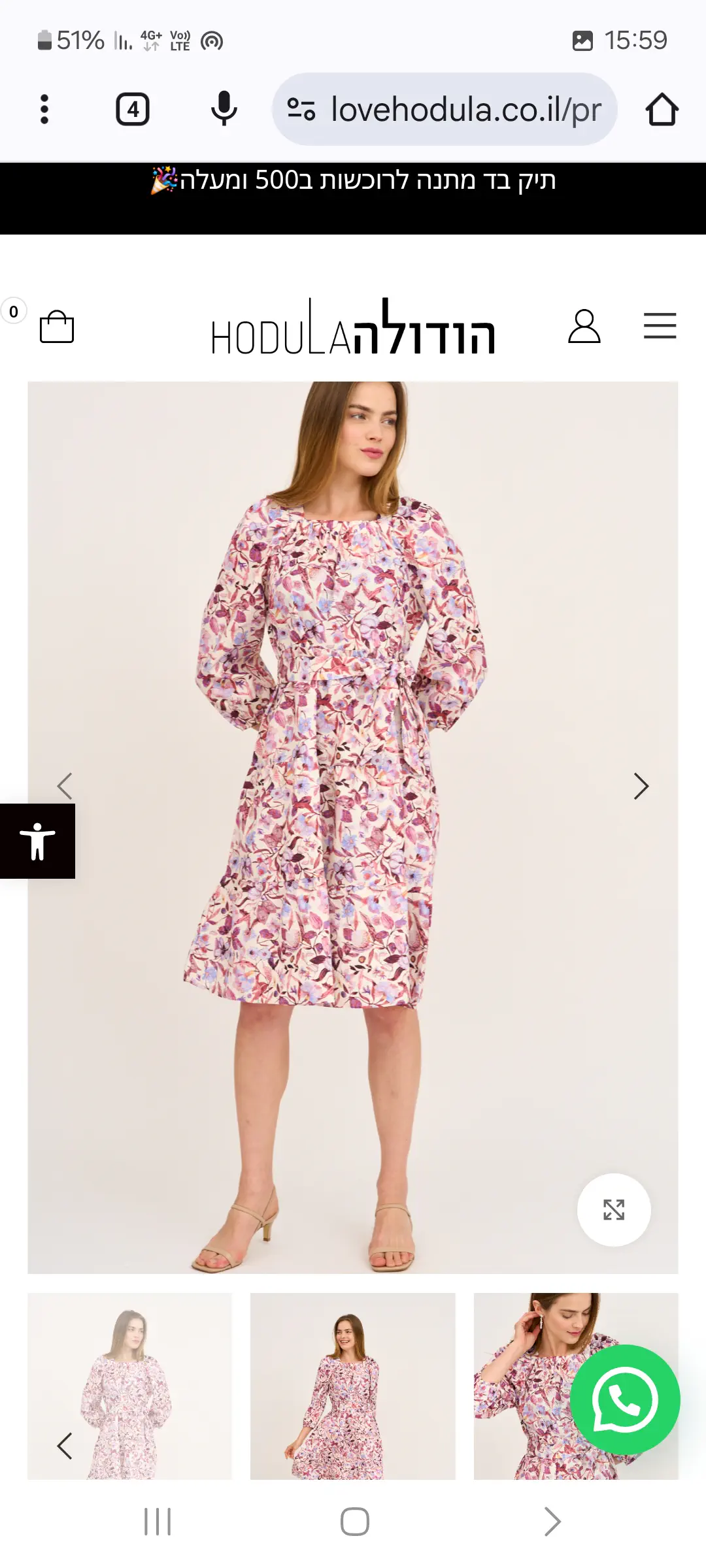The image size is (706, 1568).
Task: Open recent apps from the navigation bar
Action: [158, 1522]
